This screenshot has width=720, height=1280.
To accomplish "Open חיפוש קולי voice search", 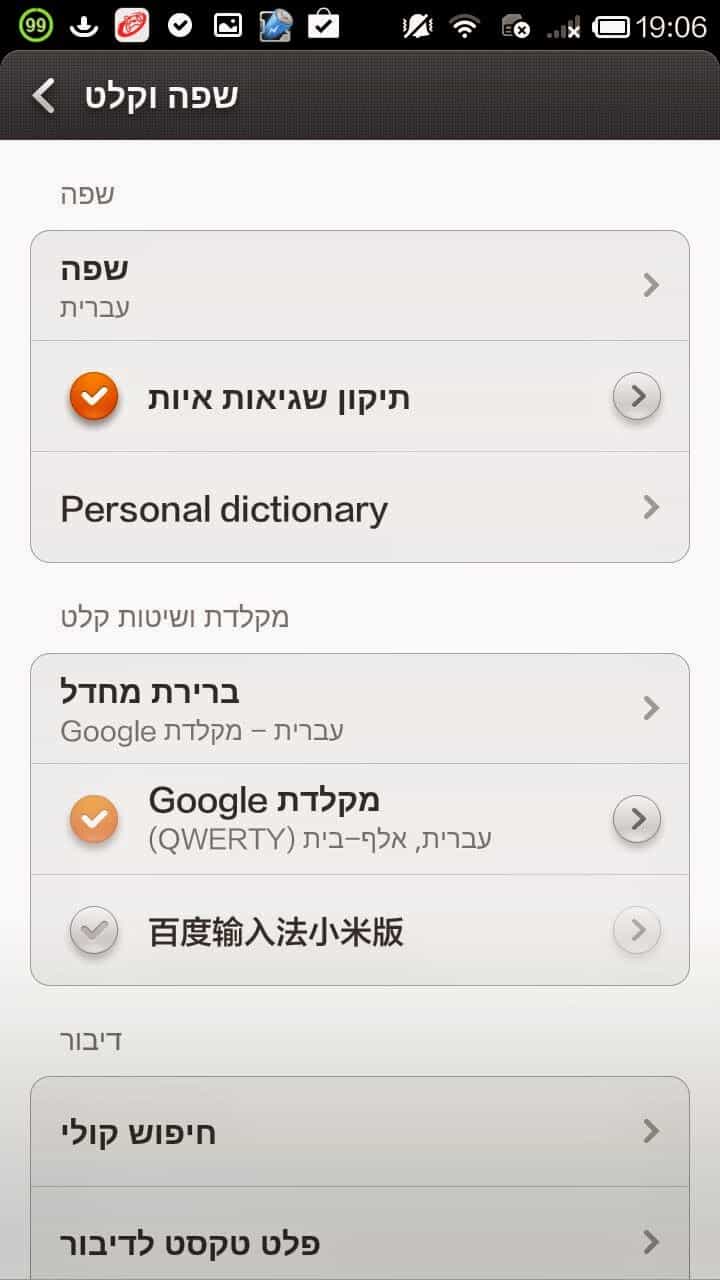I will coord(360,1132).
